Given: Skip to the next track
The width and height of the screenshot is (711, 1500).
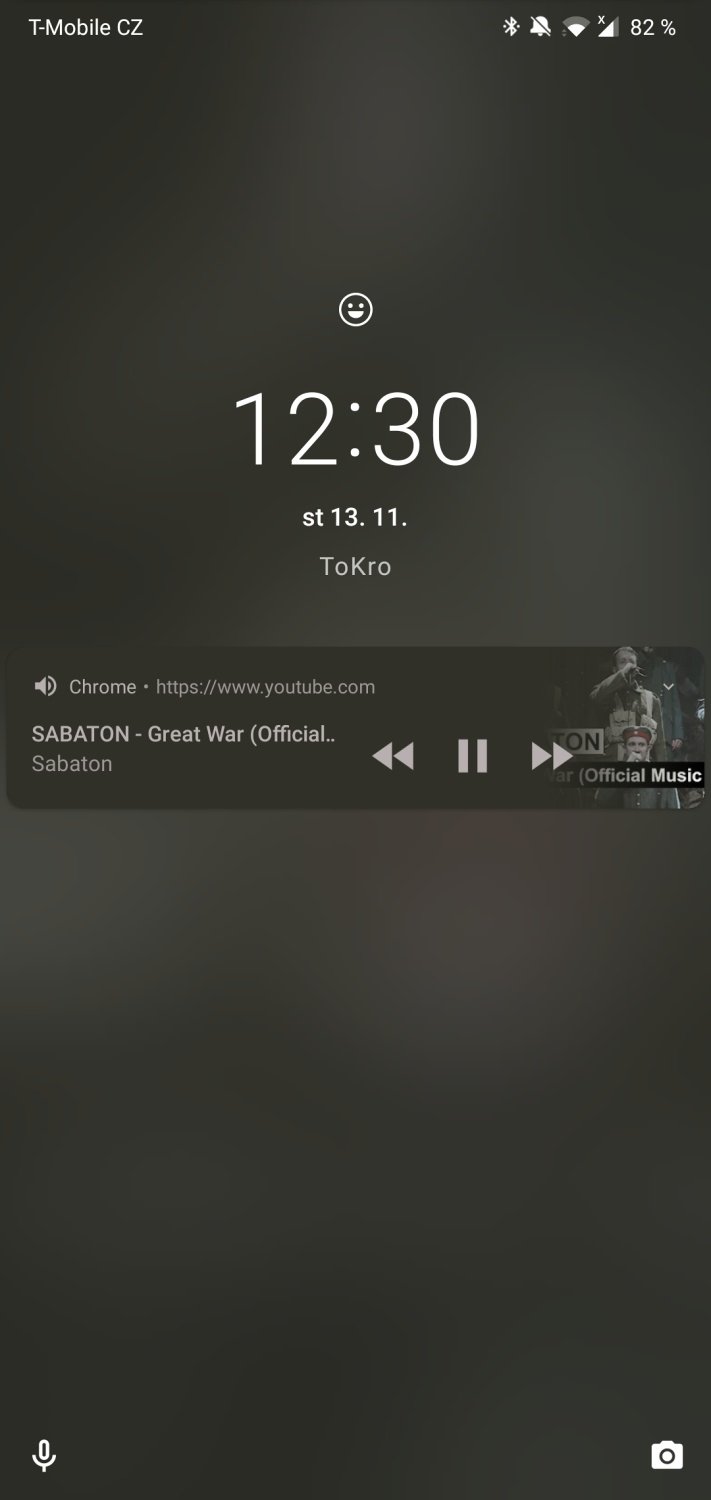Looking at the screenshot, I should (x=552, y=756).
